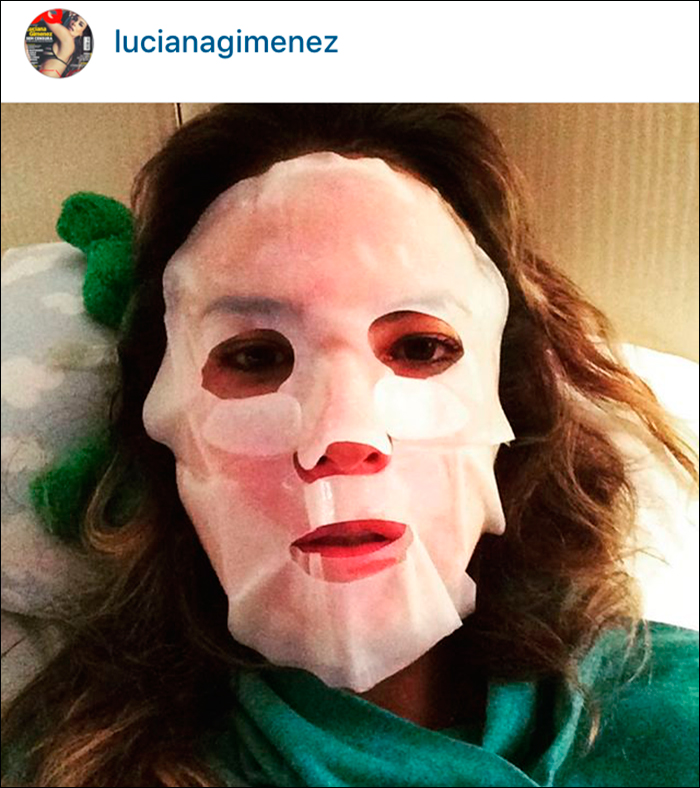Image resolution: width=700 pixels, height=788 pixels.
Task: Open the lucianagimenez username link
Action: pyautogui.click(x=226, y=43)
